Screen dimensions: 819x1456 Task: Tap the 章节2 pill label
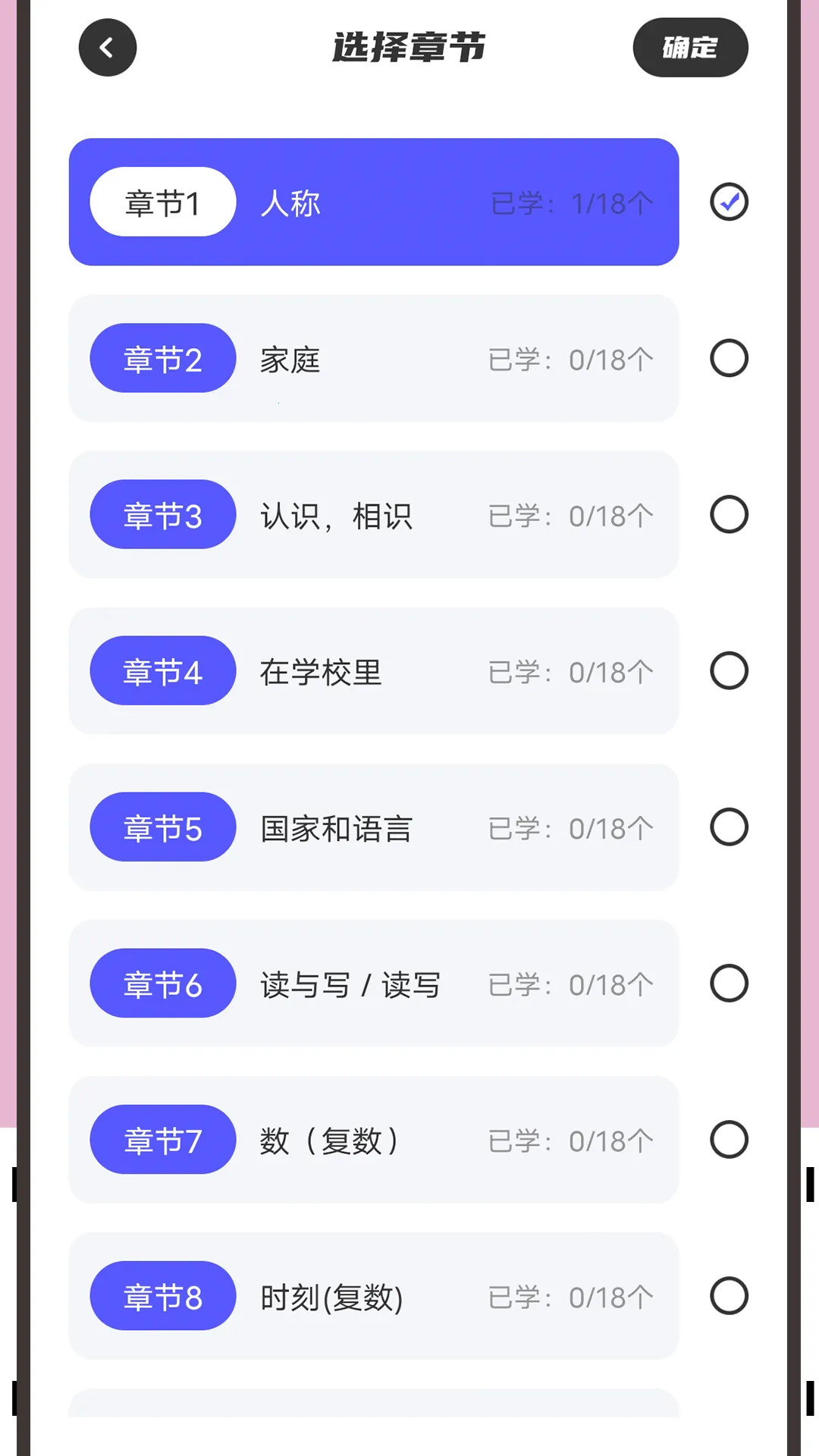[162, 358]
